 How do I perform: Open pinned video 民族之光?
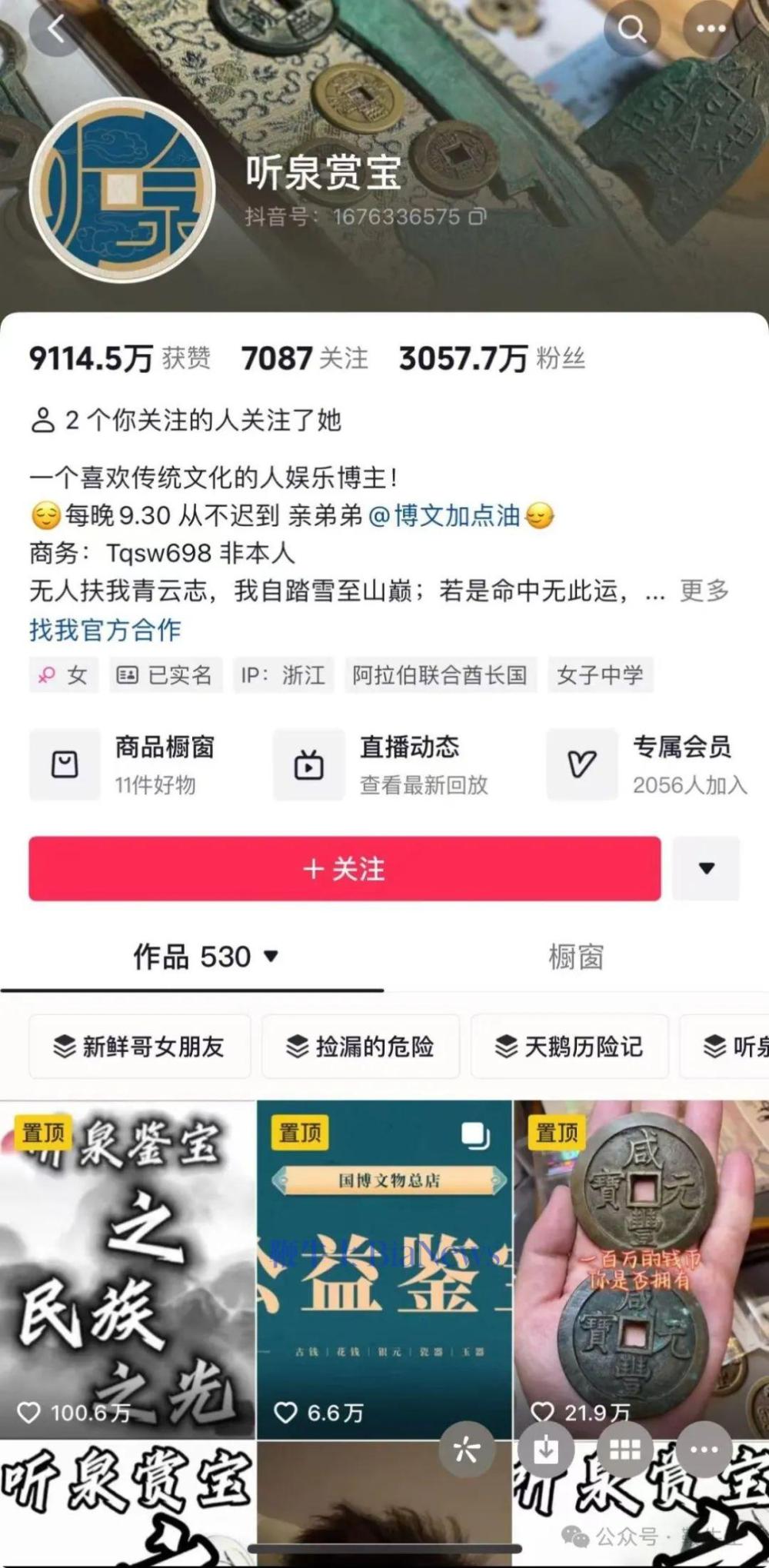tap(127, 1269)
